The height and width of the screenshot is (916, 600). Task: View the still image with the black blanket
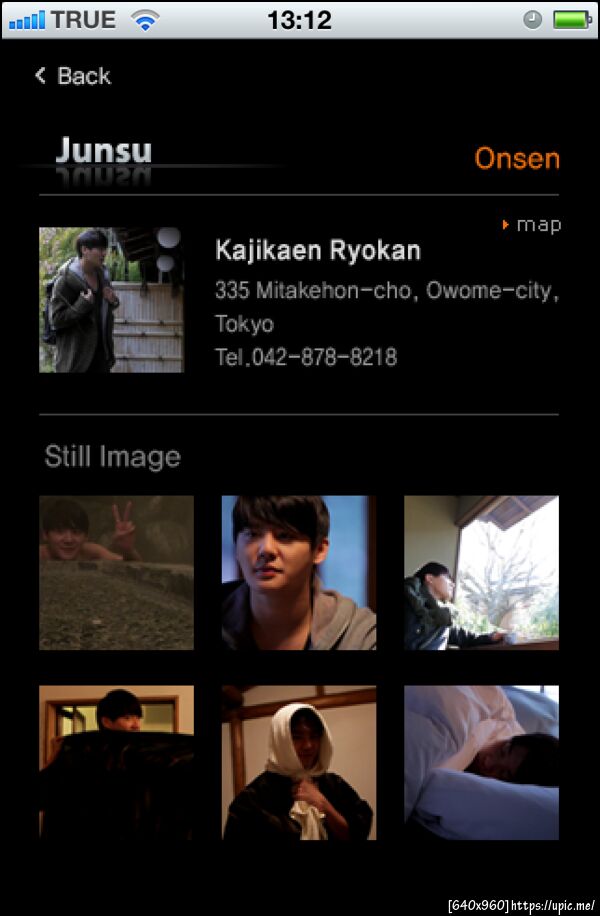[116, 762]
